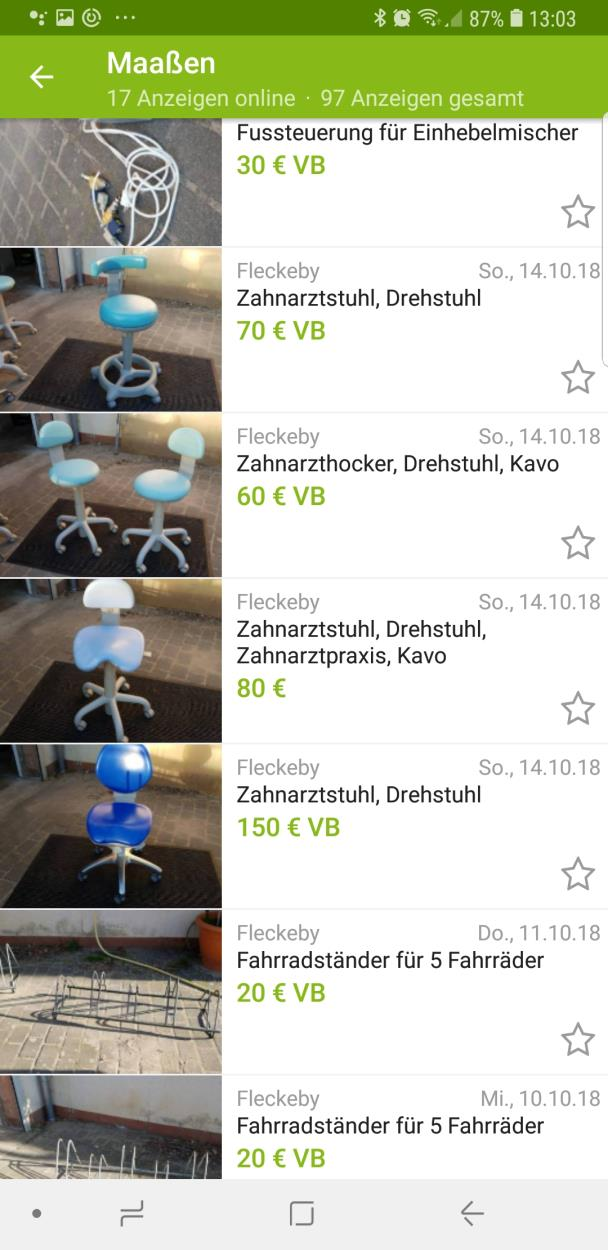Star the 70 € Zahnarztstuhl listing

click(x=577, y=378)
